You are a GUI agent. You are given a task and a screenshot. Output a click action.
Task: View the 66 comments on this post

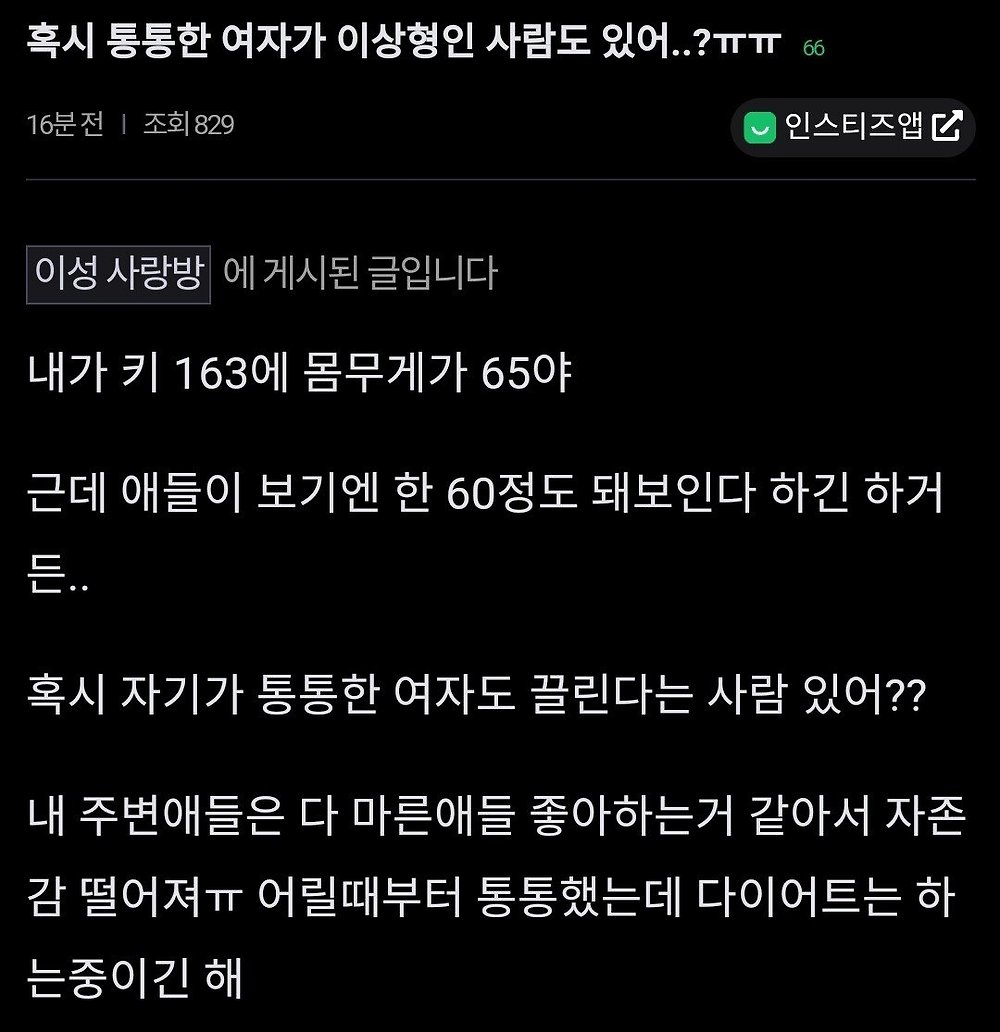point(813,48)
